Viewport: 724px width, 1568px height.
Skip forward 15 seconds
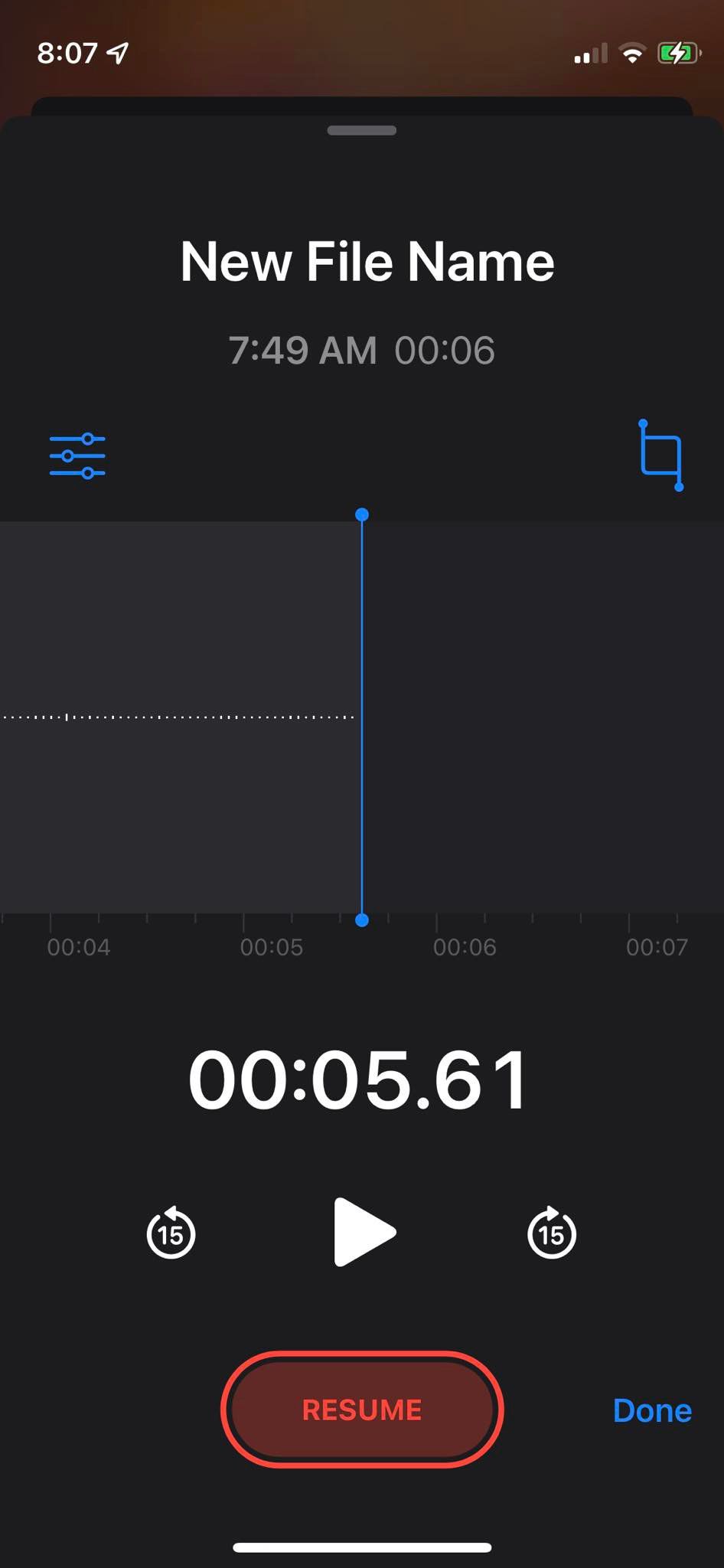551,1233
